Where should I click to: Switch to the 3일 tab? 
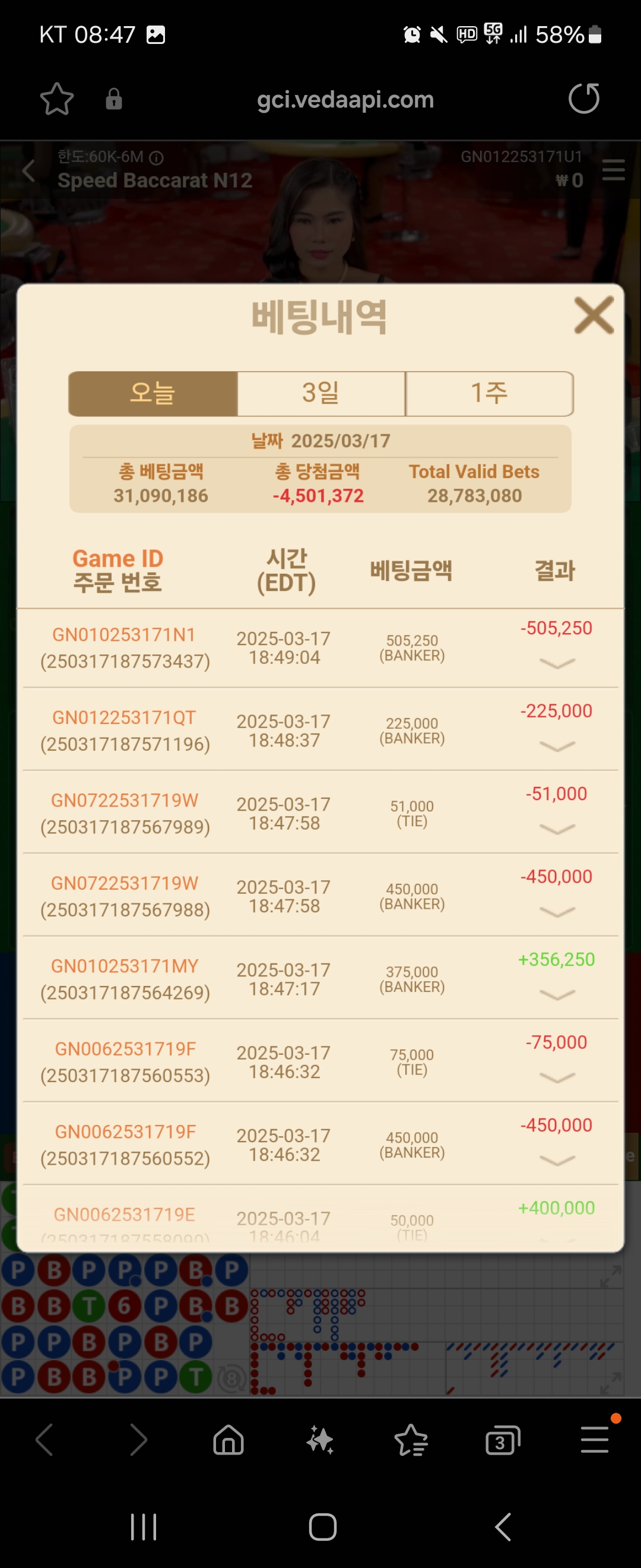(x=320, y=393)
